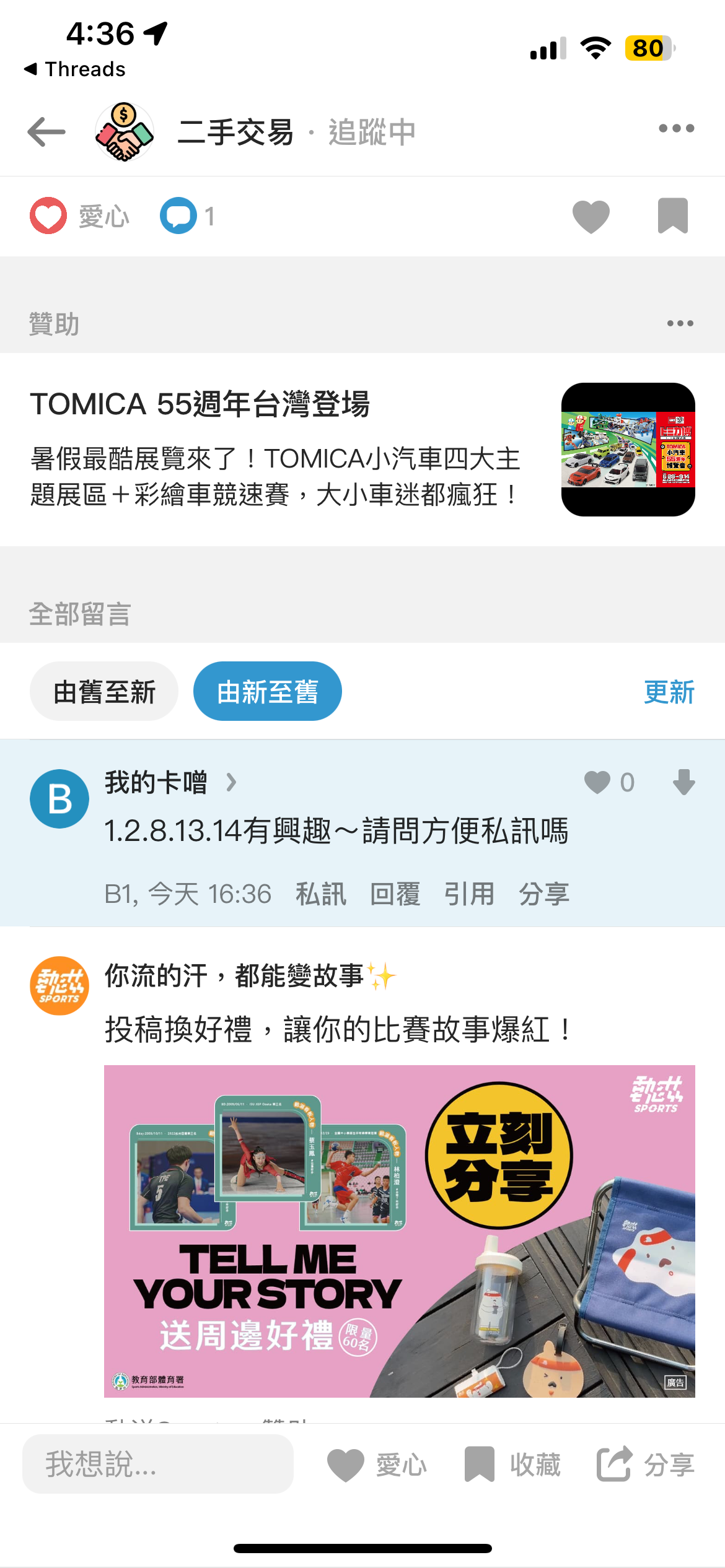The image size is (725, 1568).
Task: Bookmark the post from the top bar
Action: click(672, 216)
